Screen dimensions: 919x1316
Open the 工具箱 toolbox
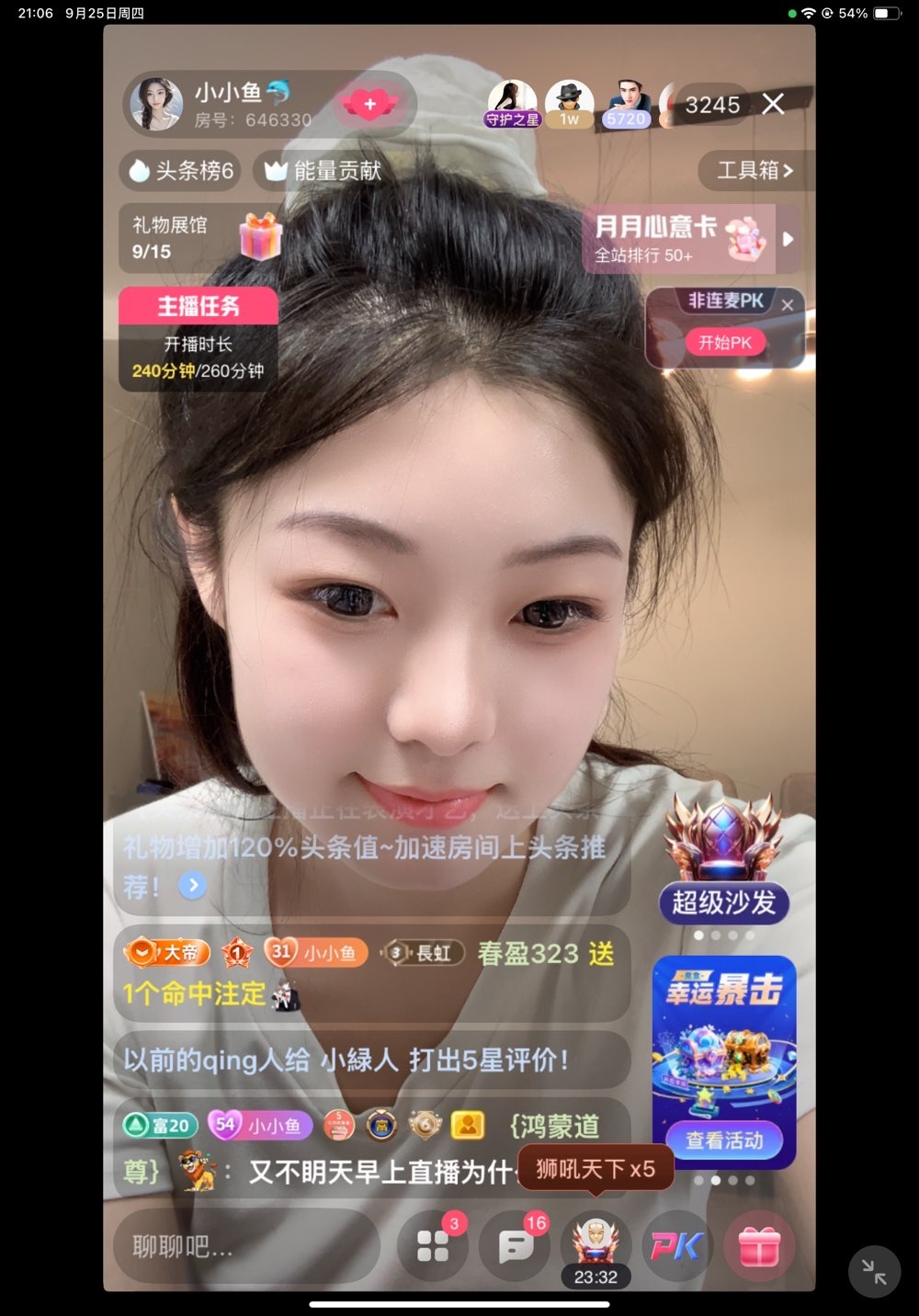coord(754,170)
